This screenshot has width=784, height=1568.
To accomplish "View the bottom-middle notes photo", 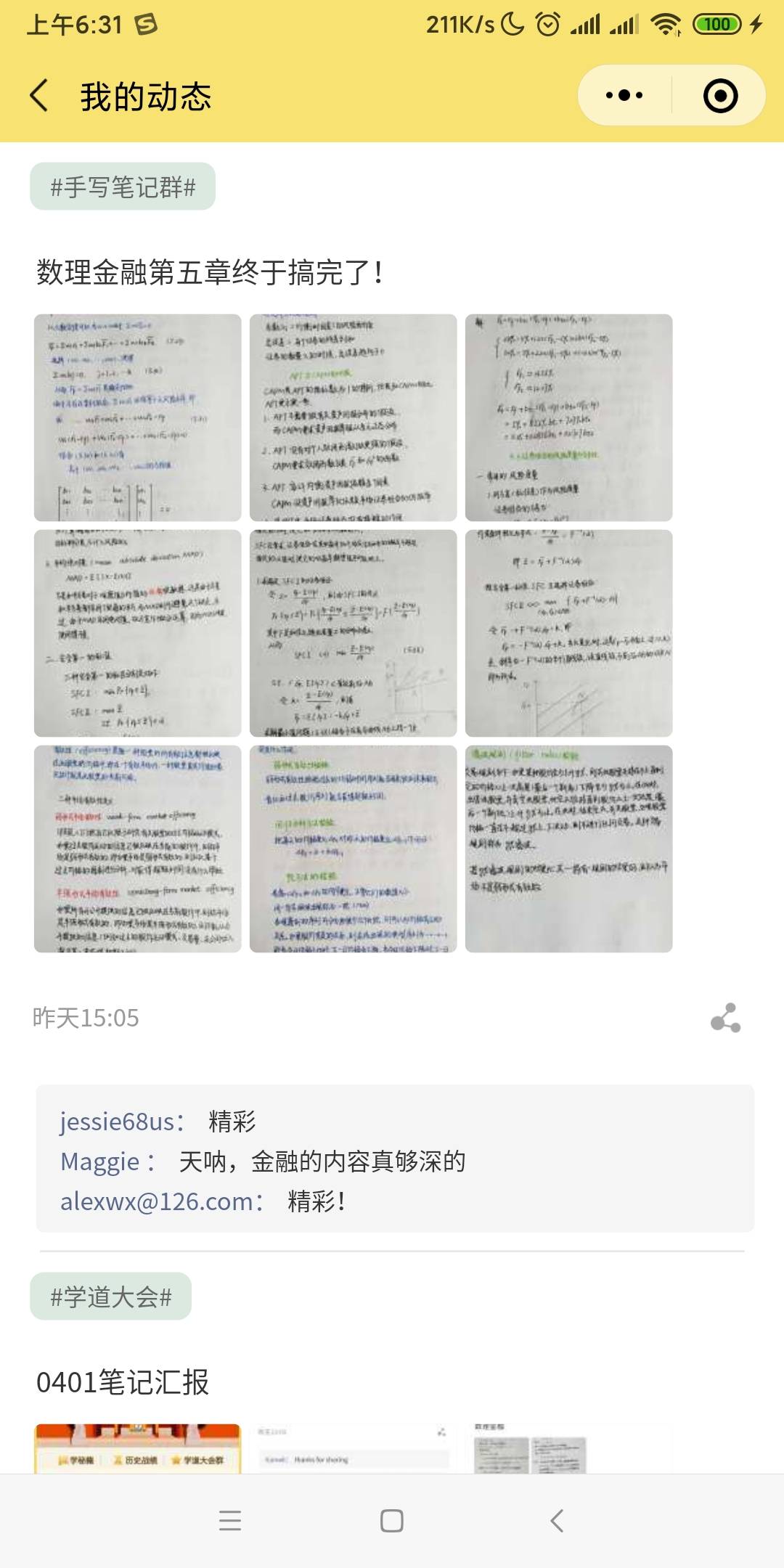I will [353, 849].
